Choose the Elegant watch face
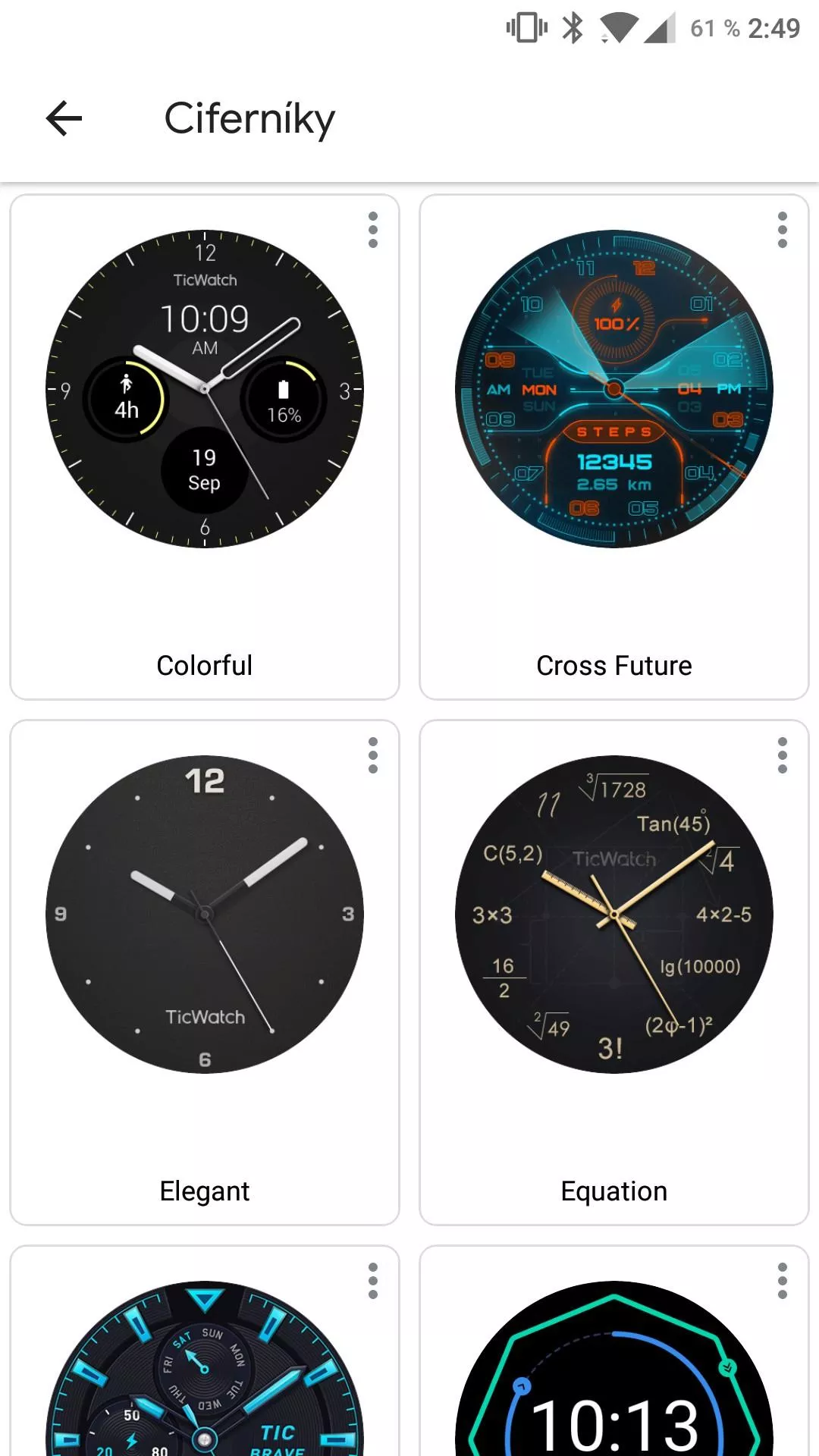The image size is (819, 1456). coord(205,972)
